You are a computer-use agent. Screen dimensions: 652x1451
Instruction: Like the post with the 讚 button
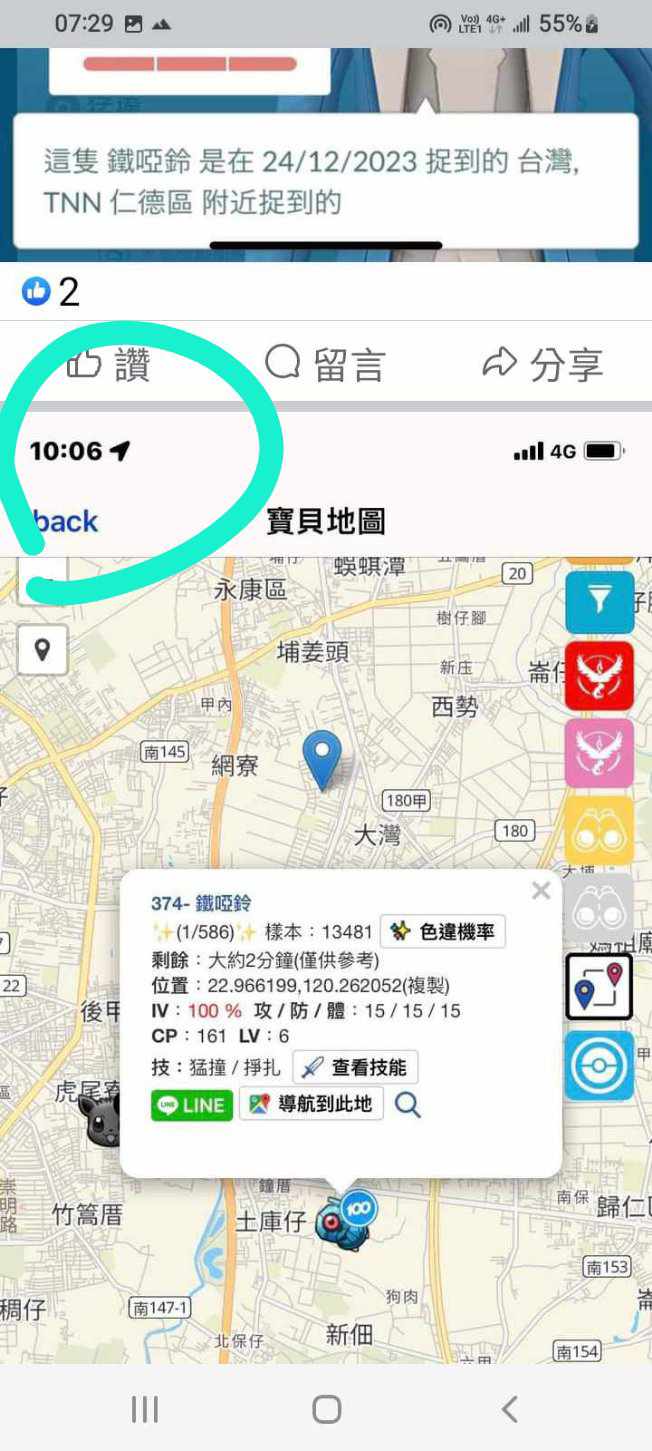tap(108, 365)
